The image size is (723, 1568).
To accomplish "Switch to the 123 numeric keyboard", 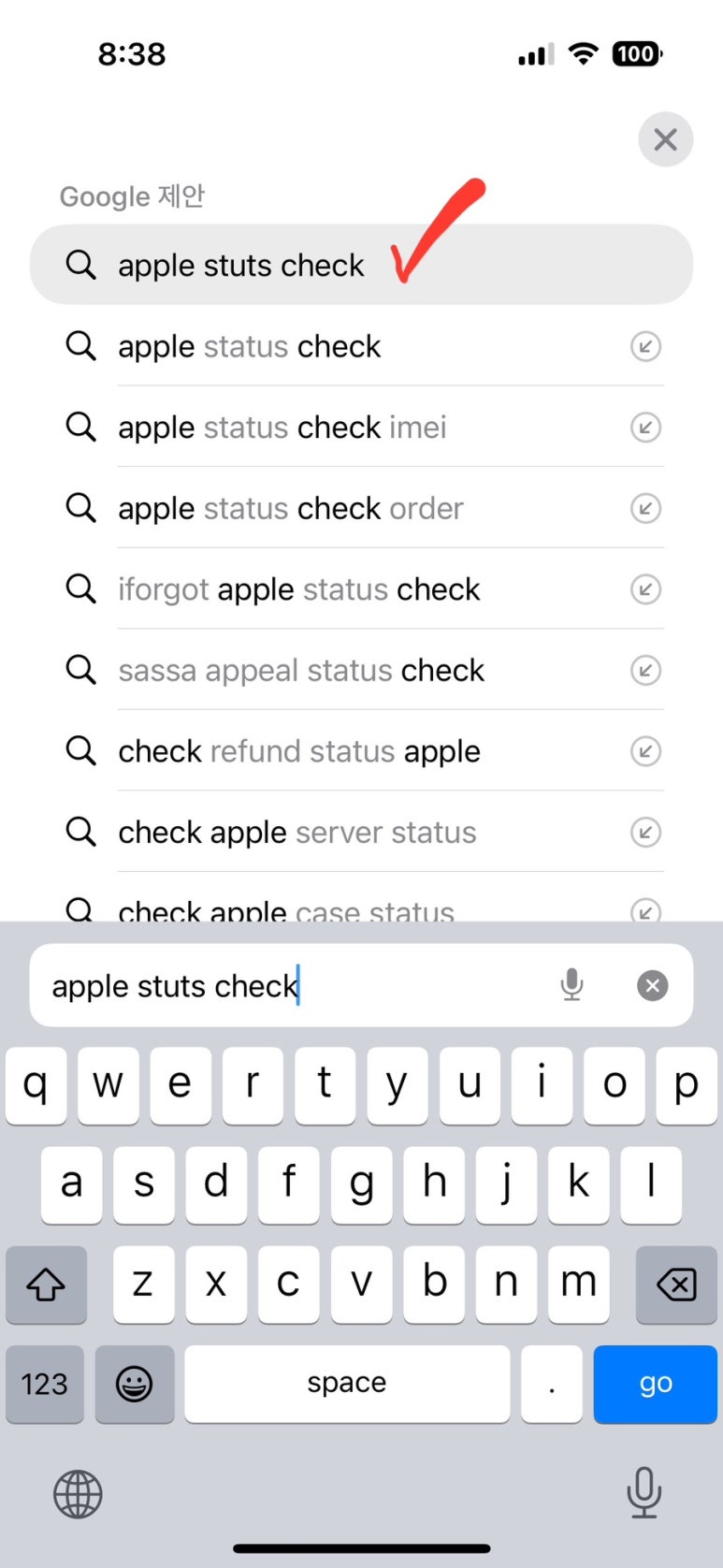I will 45,1384.
